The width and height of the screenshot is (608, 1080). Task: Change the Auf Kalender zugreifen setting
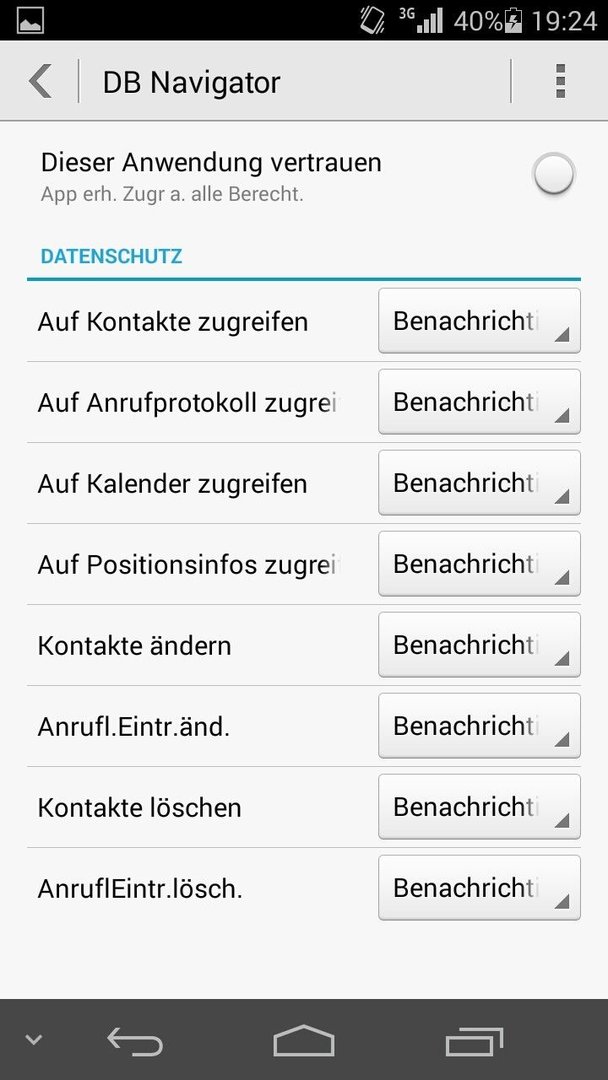pyautogui.click(x=479, y=483)
